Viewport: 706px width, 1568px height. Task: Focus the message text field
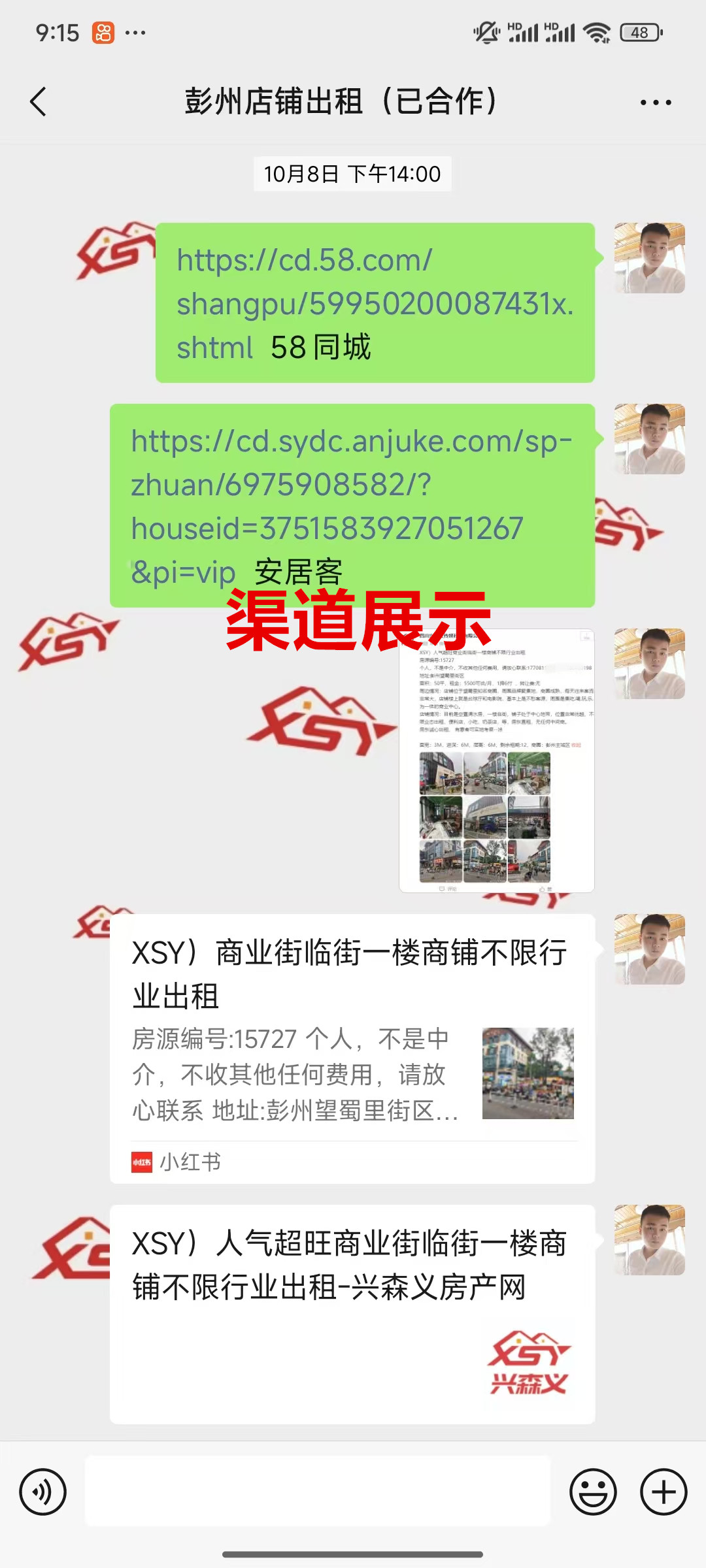point(318,1491)
